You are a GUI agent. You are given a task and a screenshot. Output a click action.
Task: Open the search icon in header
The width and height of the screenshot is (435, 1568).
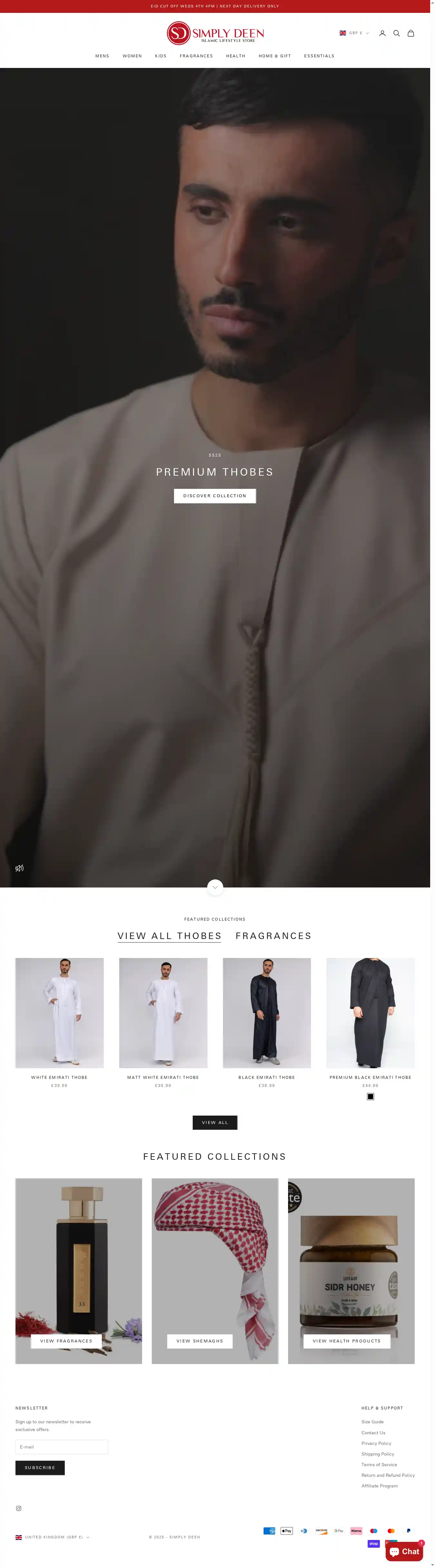(x=396, y=34)
